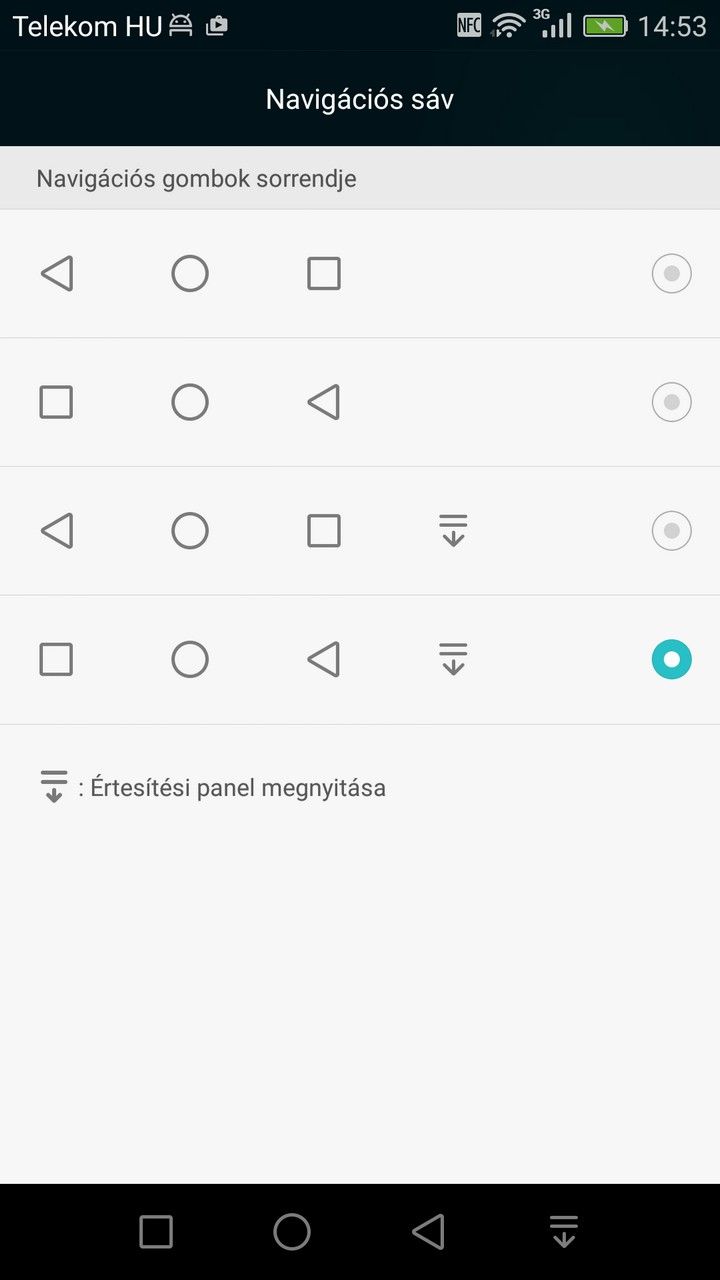Image resolution: width=720 pixels, height=1280 pixels.
Task: Tap the system back triangle in navigation bar
Action: (x=428, y=1232)
